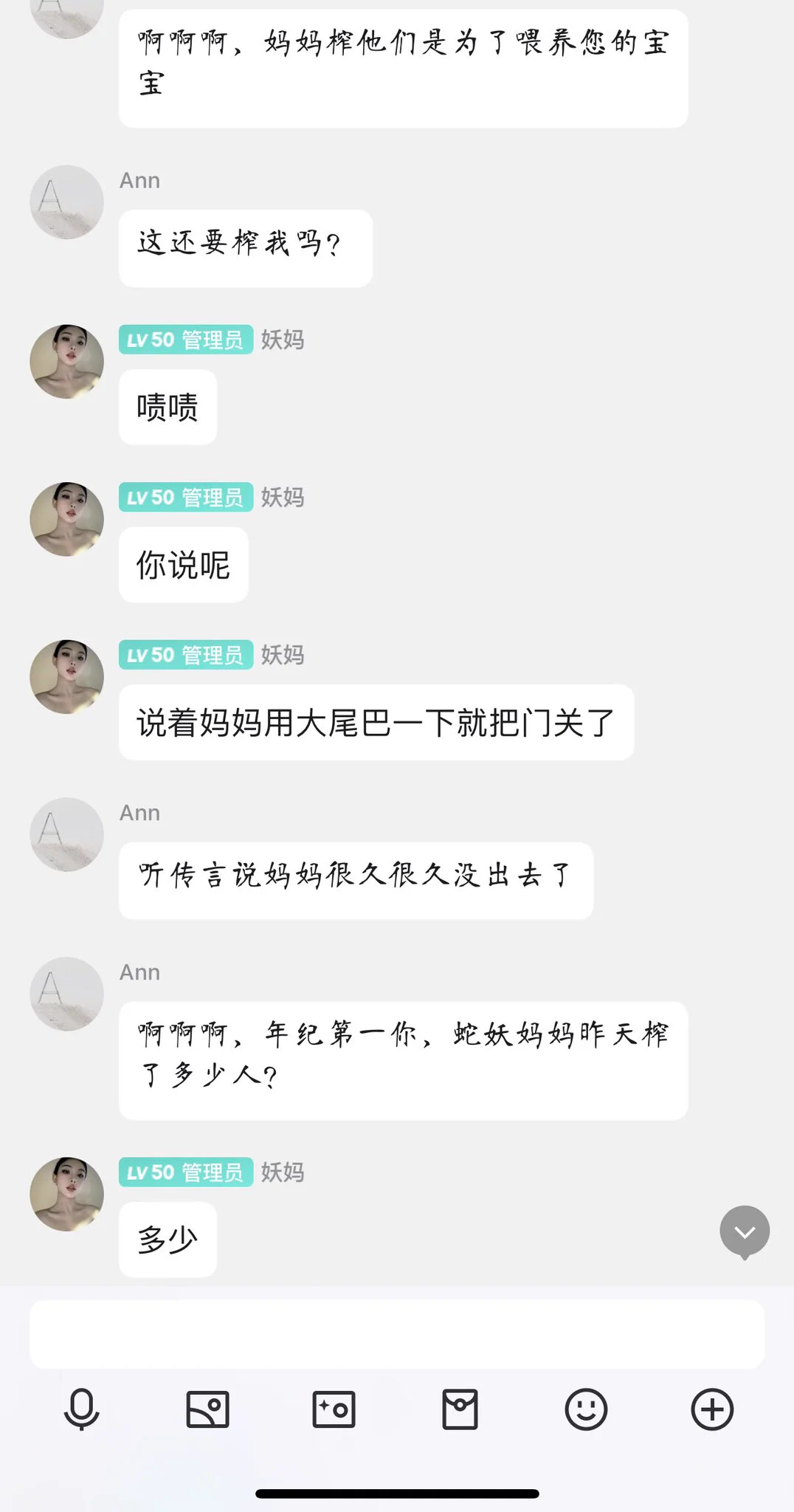Jump to latest messages with down arrow
Screen dimensions: 794x1512
point(745,1231)
